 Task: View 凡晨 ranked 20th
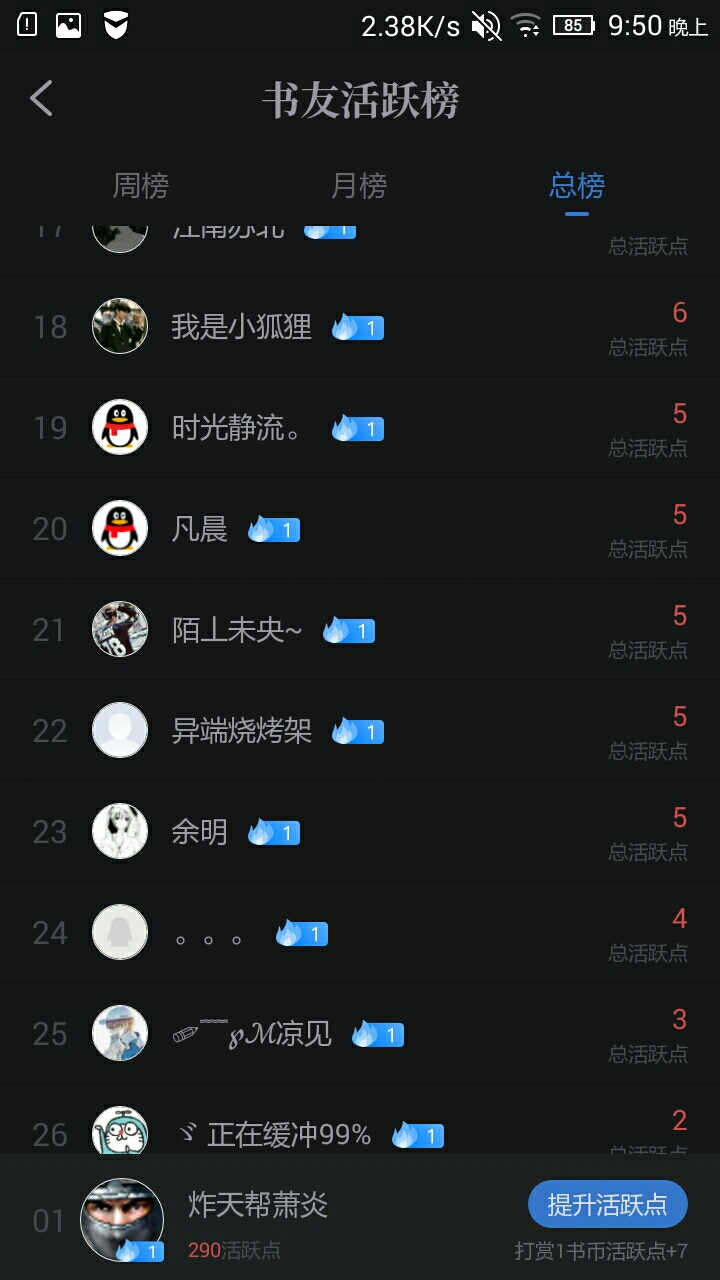pyautogui.click(x=200, y=529)
